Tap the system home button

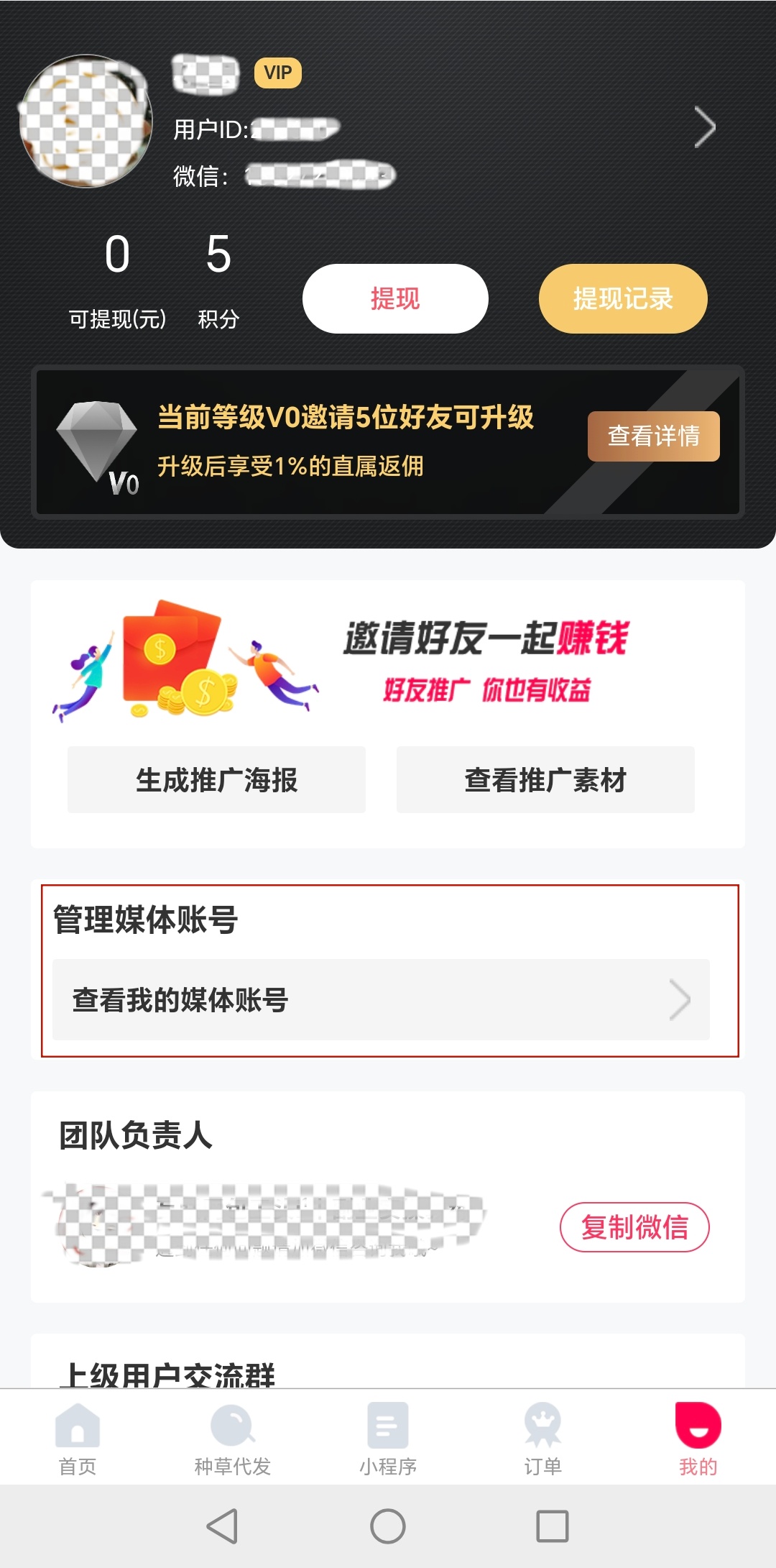(x=388, y=1526)
